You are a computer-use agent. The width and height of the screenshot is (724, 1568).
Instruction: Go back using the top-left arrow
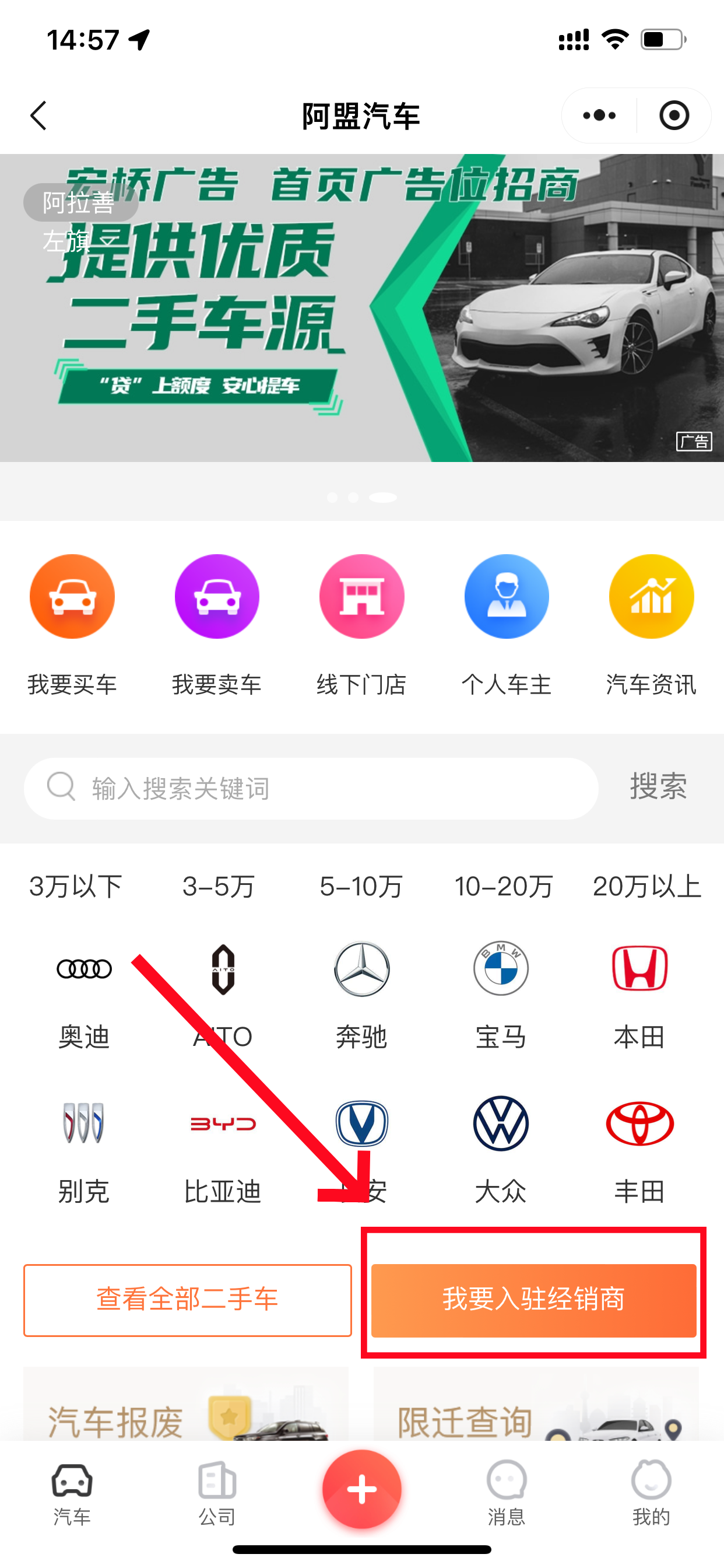click(x=39, y=116)
